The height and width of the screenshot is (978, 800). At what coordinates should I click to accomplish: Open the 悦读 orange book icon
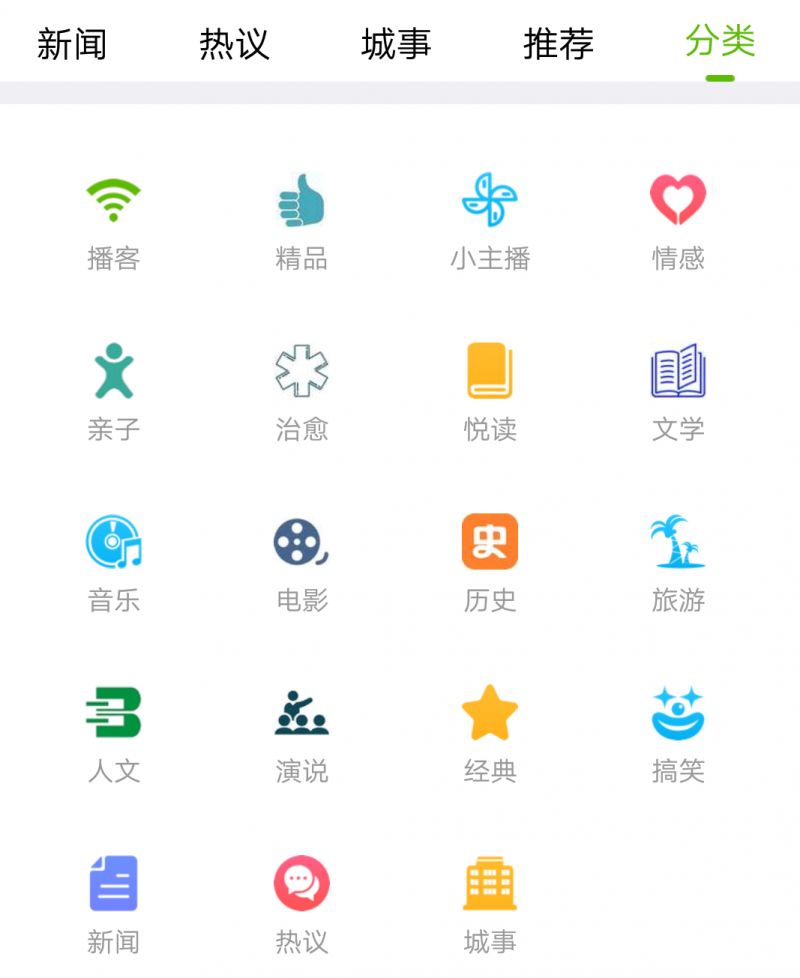[489, 372]
